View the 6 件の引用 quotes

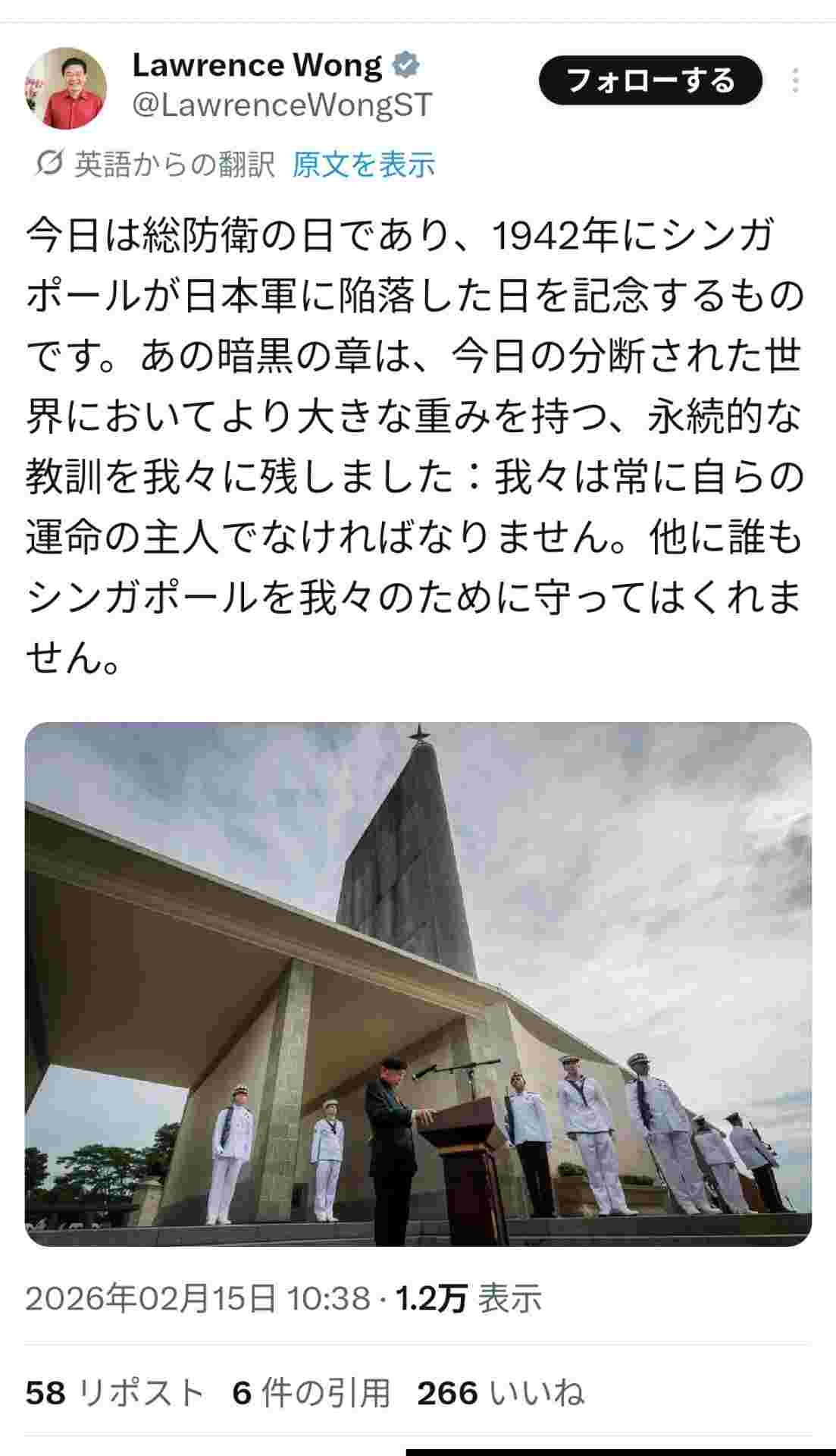[312, 1392]
